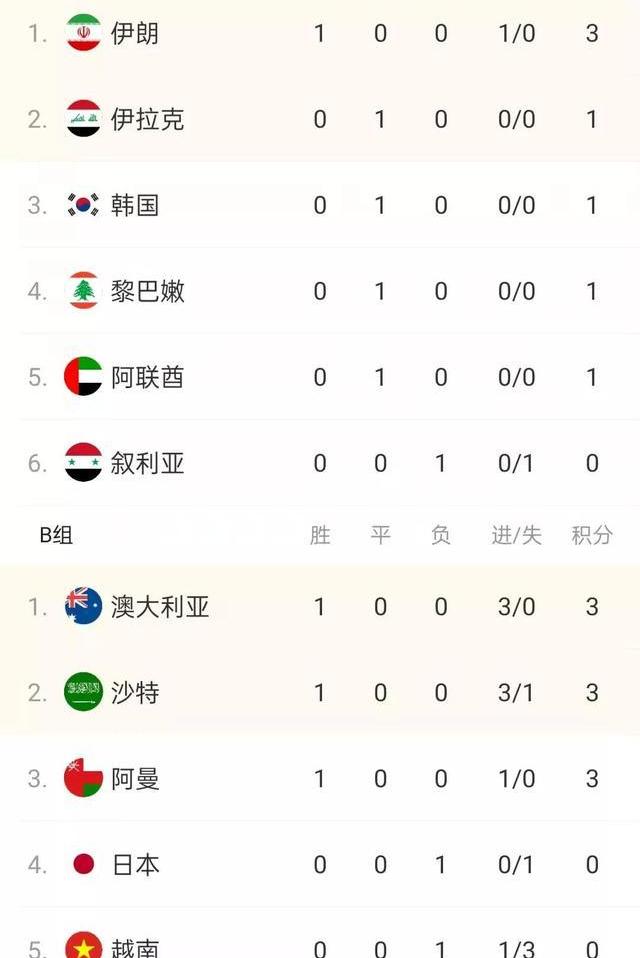Screen dimensions: 640x958
Task: Tap the 阿联酋 standings row
Action: (x=147, y=378)
